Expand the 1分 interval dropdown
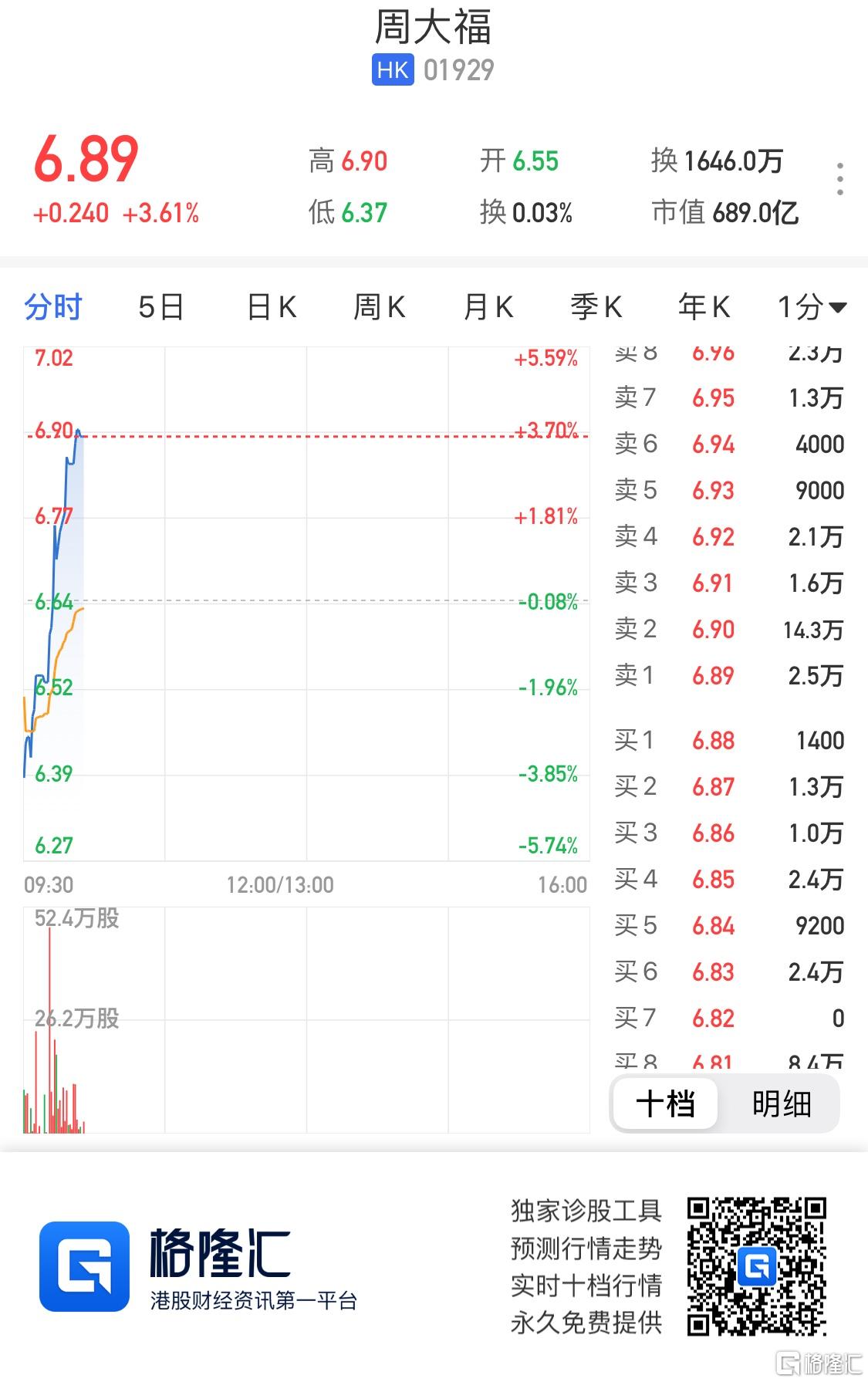868x1382 pixels. pos(812,307)
